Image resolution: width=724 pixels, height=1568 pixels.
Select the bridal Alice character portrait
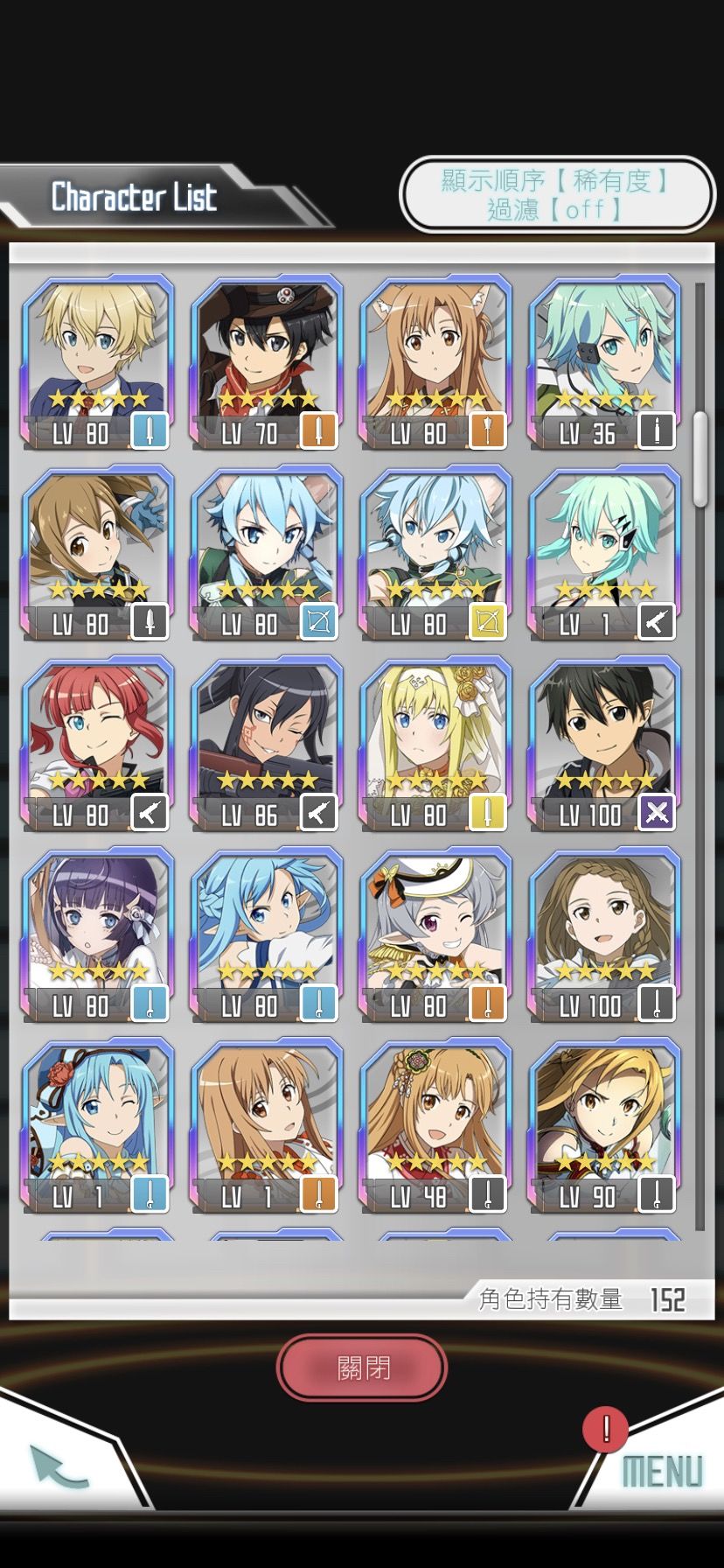click(435, 735)
